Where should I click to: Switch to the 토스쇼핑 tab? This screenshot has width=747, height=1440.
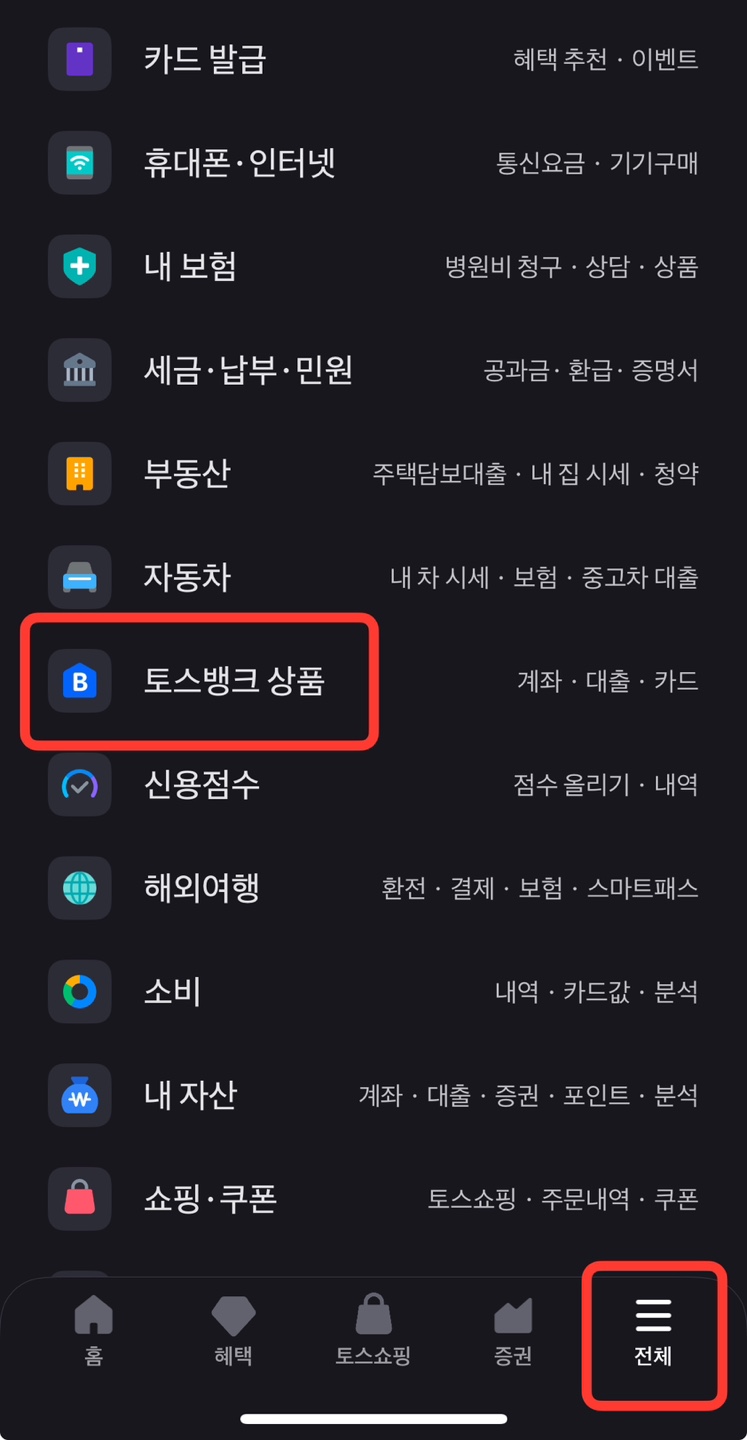[373, 1332]
